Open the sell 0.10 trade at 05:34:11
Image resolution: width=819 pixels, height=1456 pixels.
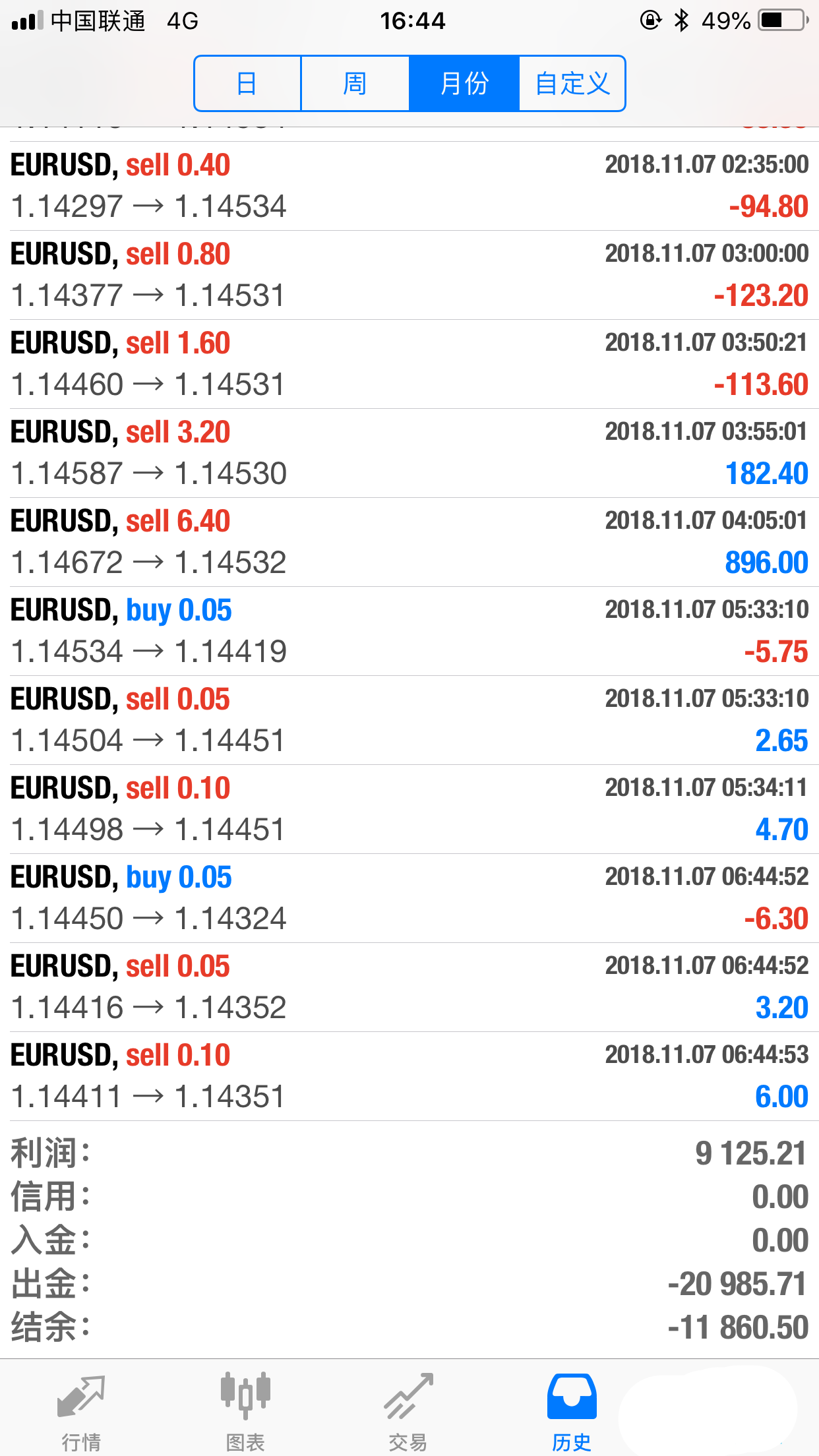point(409,809)
